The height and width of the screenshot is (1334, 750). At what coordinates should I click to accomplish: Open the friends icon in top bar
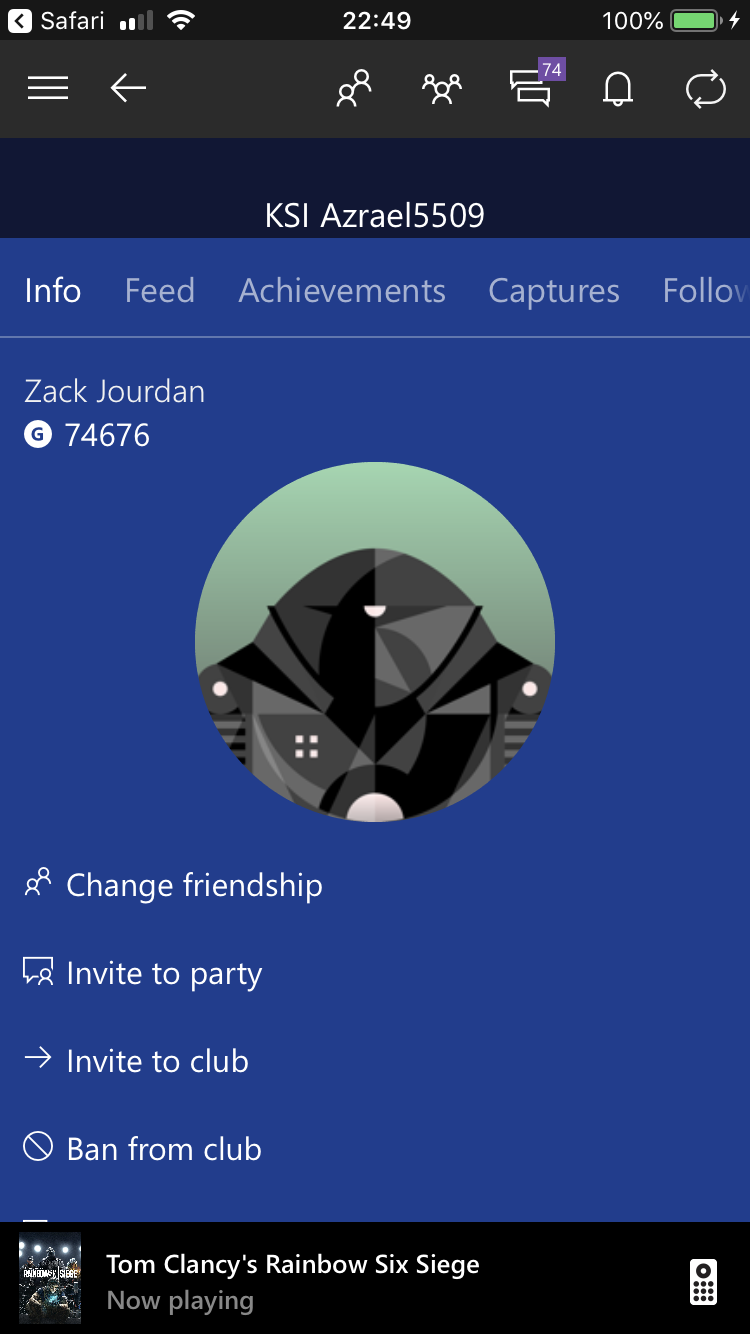click(354, 89)
